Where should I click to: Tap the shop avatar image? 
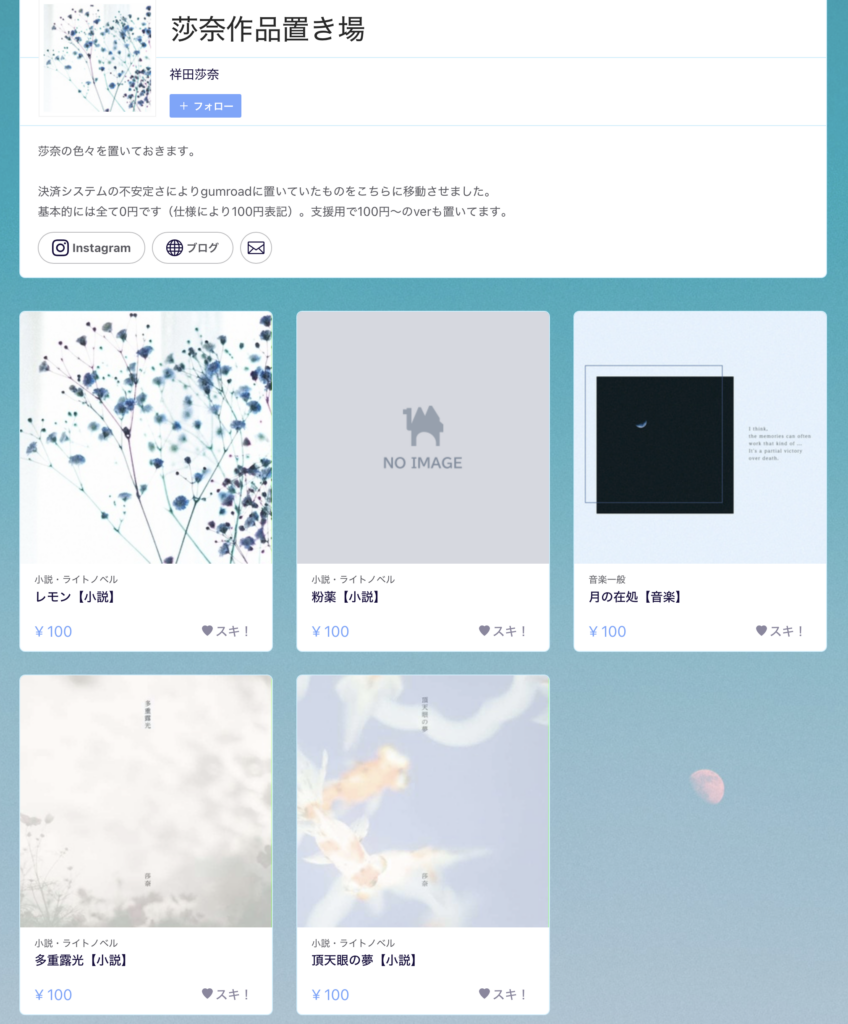click(x=98, y=57)
